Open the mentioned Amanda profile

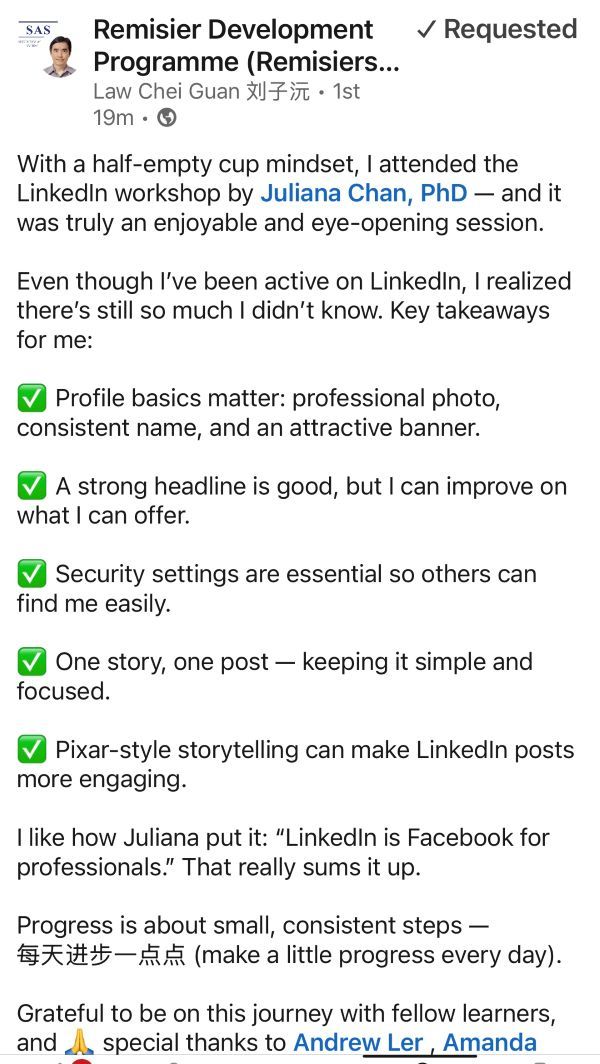[489, 1042]
